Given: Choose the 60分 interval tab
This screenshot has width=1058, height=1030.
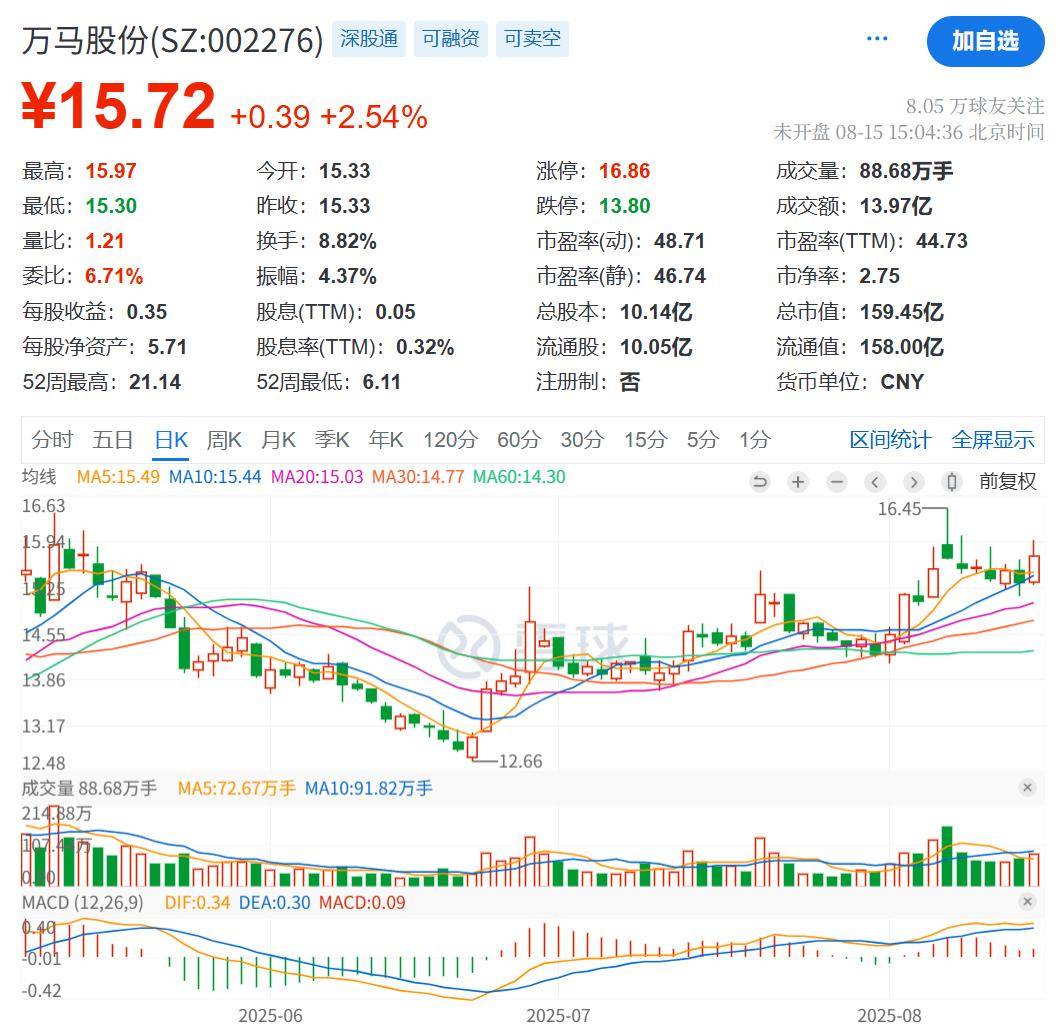Looking at the screenshot, I should pos(518,440).
